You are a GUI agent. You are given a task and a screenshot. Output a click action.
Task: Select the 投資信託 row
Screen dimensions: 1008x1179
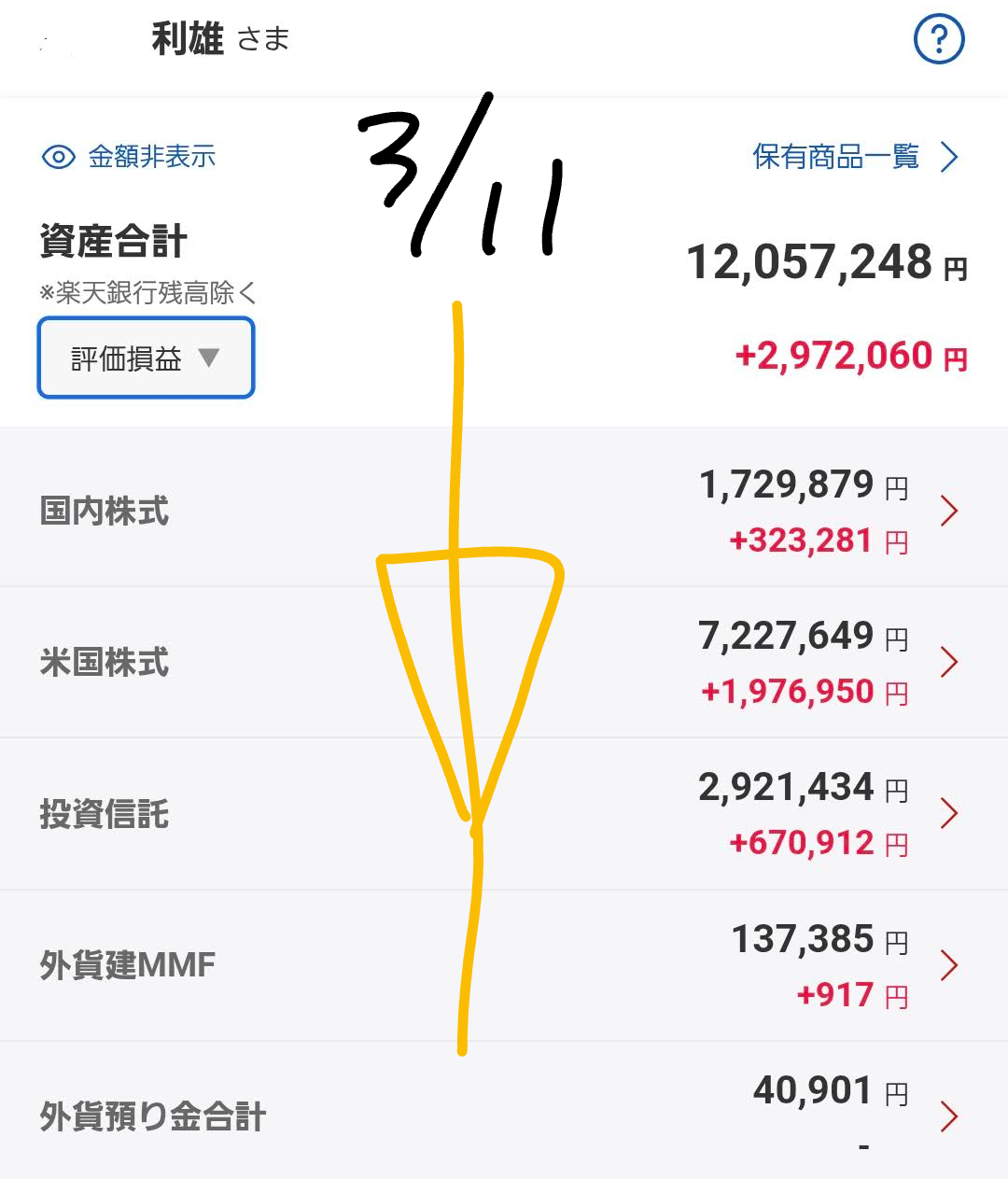click(x=504, y=814)
